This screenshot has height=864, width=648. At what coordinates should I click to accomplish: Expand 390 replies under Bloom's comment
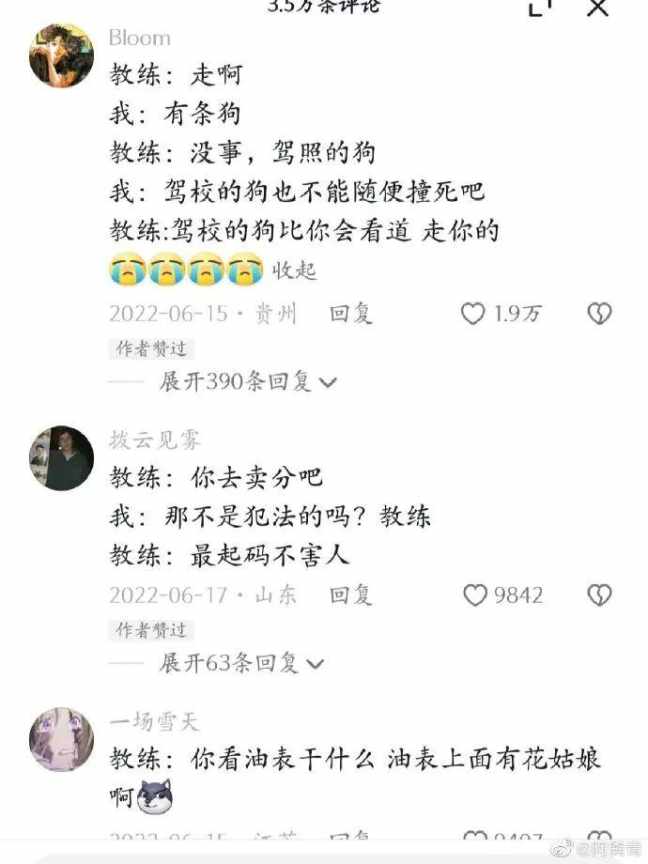(x=248, y=382)
